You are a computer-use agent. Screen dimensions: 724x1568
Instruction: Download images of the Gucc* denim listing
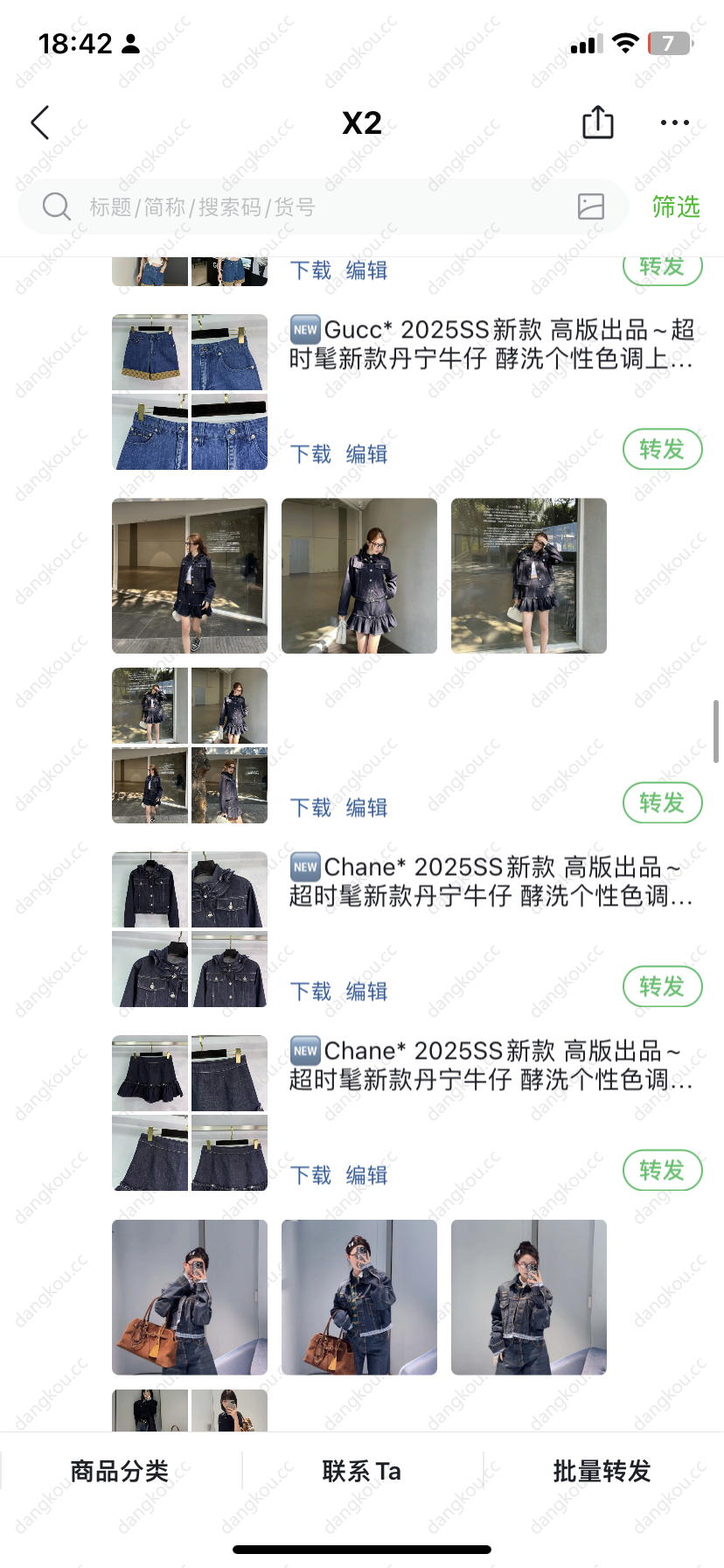(x=311, y=454)
